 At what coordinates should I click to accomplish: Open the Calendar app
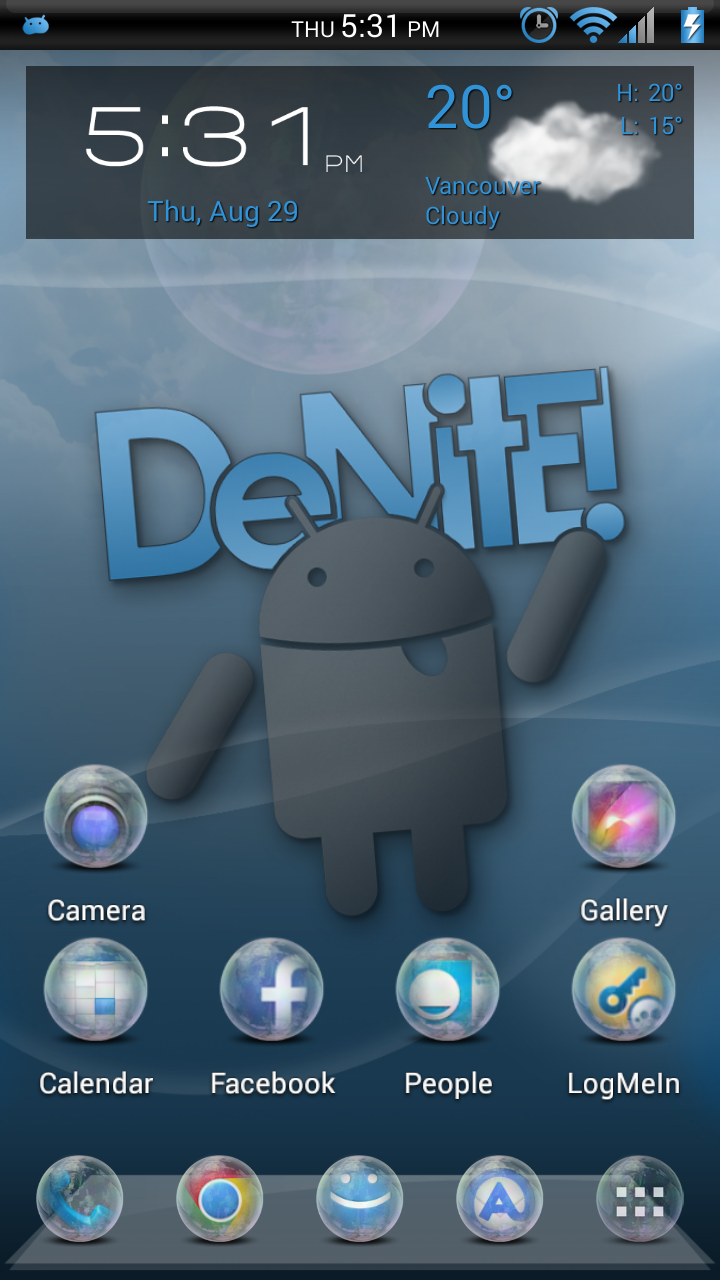95,990
